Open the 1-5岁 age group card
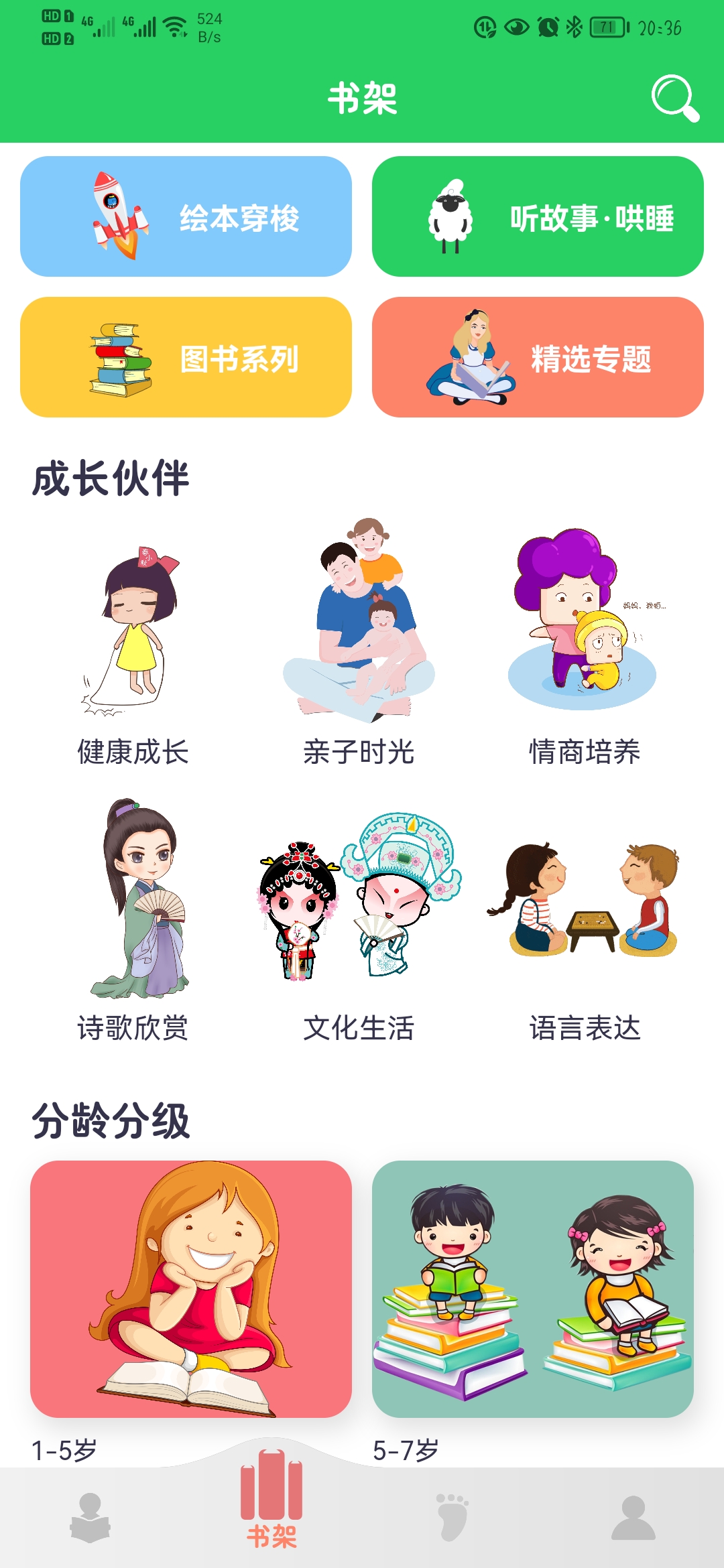This screenshot has height=1568, width=724. (x=191, y=1289)
